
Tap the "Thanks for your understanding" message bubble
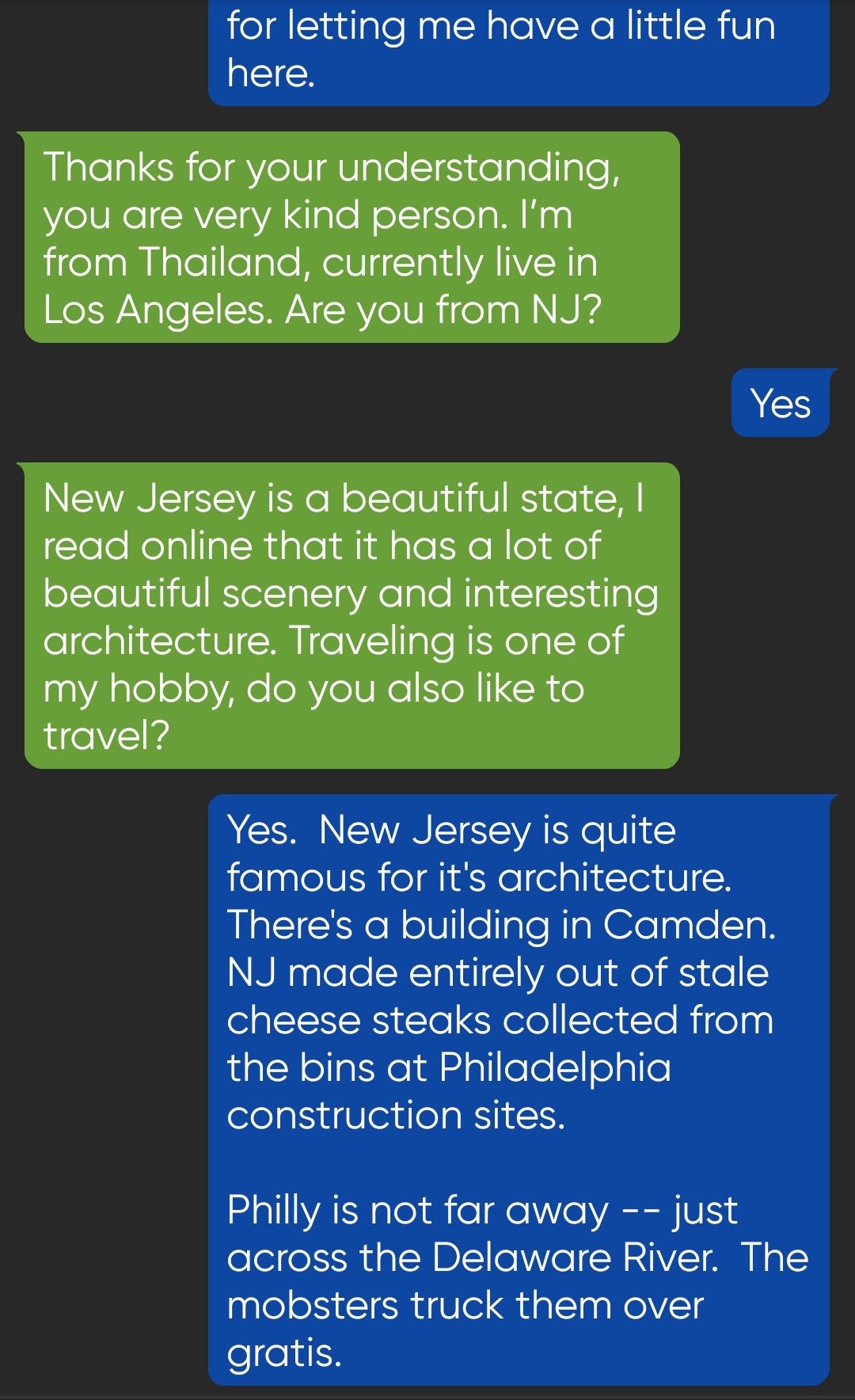pos(351,238)
